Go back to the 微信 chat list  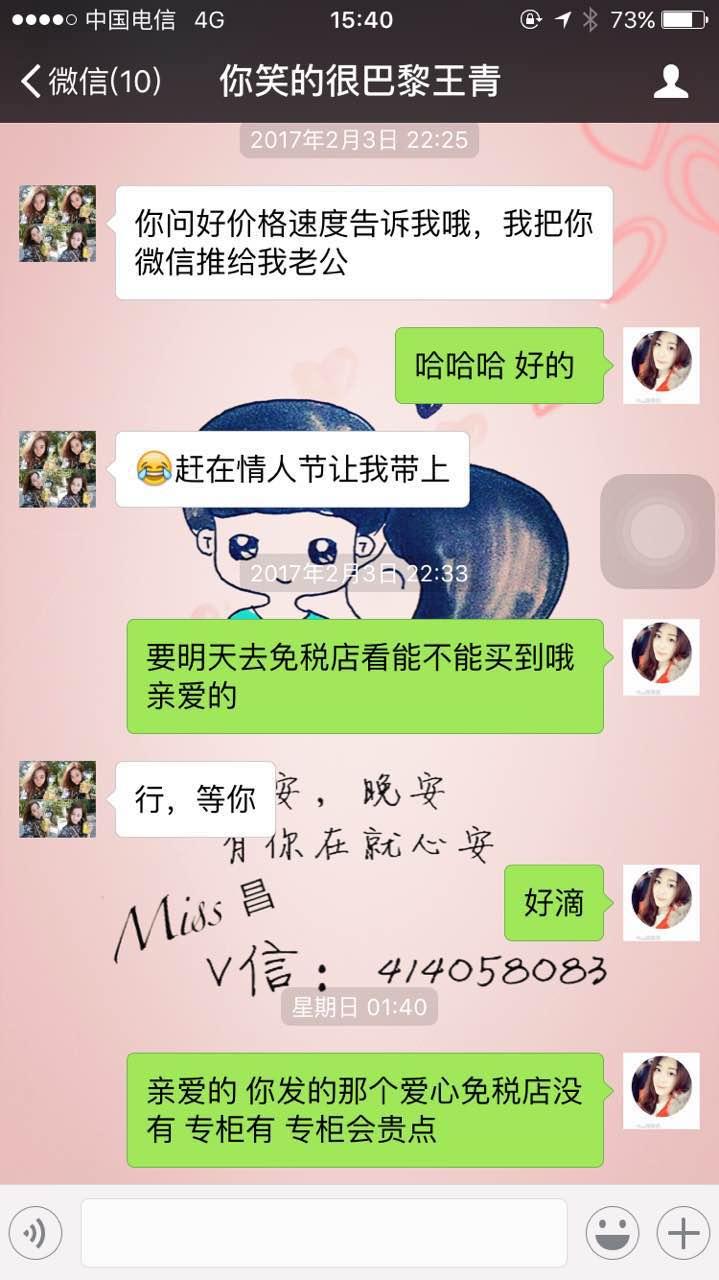(90, 81)
